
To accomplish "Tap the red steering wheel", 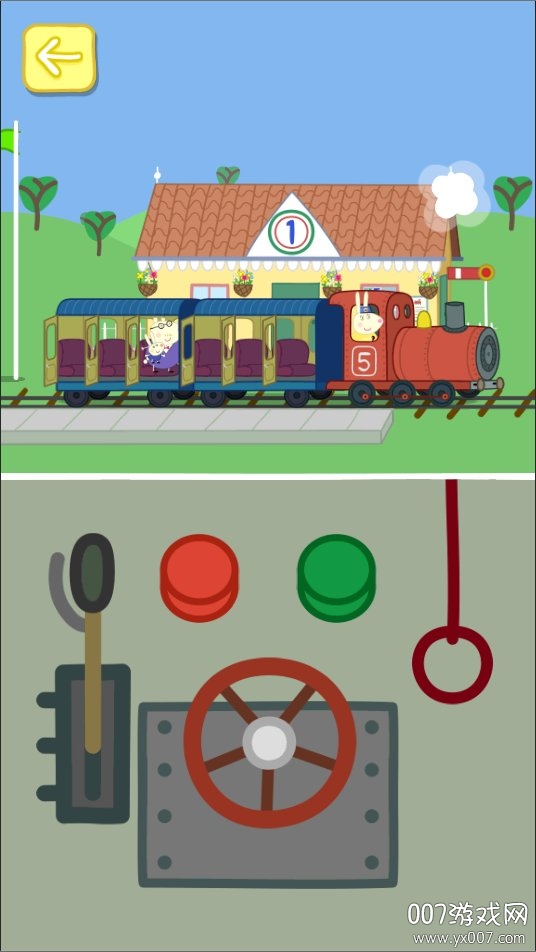I will pos(270,743).
